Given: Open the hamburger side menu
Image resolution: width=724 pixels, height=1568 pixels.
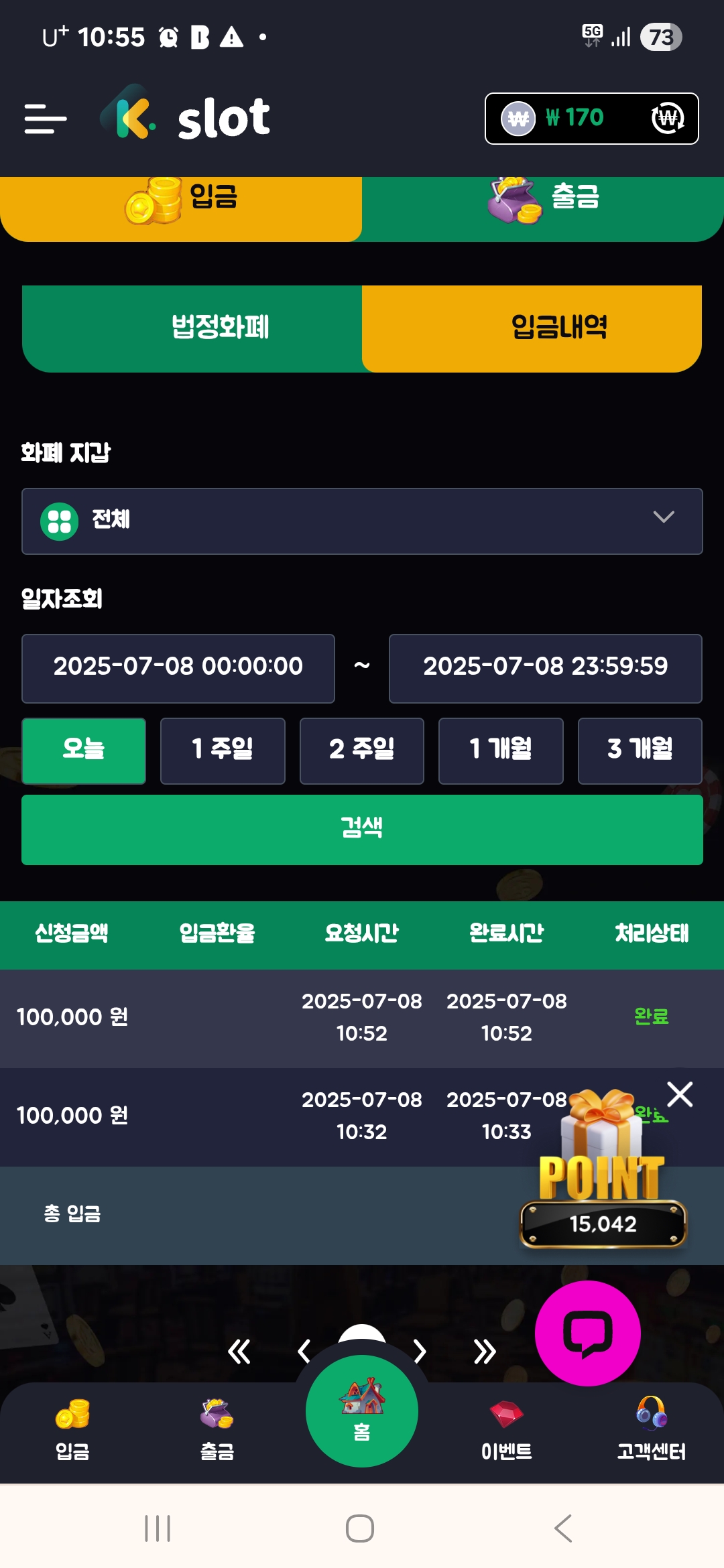Looking at the screenshot, I should point(46,119).
